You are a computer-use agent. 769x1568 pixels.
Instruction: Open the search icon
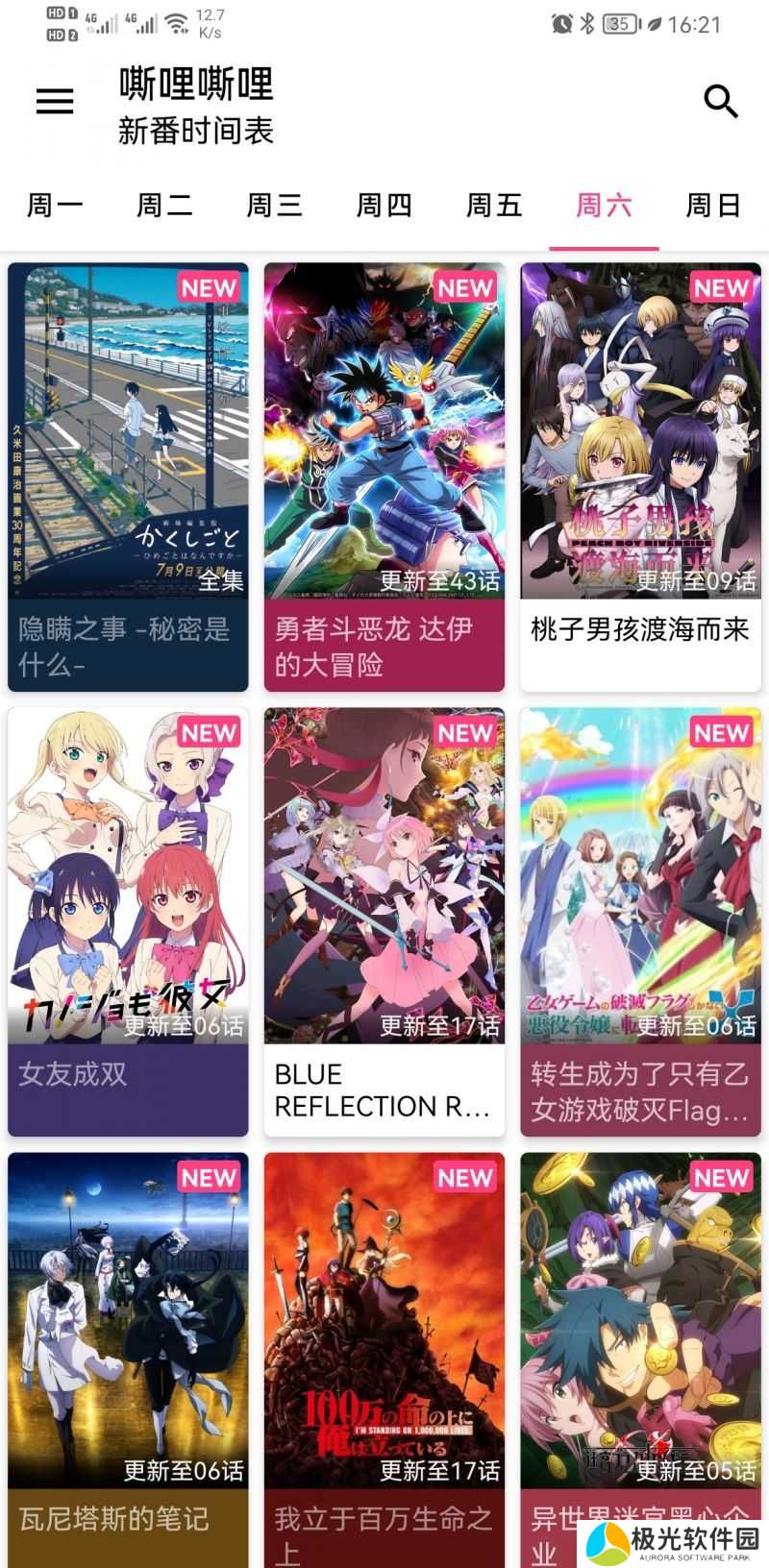(x=720, y=101)
